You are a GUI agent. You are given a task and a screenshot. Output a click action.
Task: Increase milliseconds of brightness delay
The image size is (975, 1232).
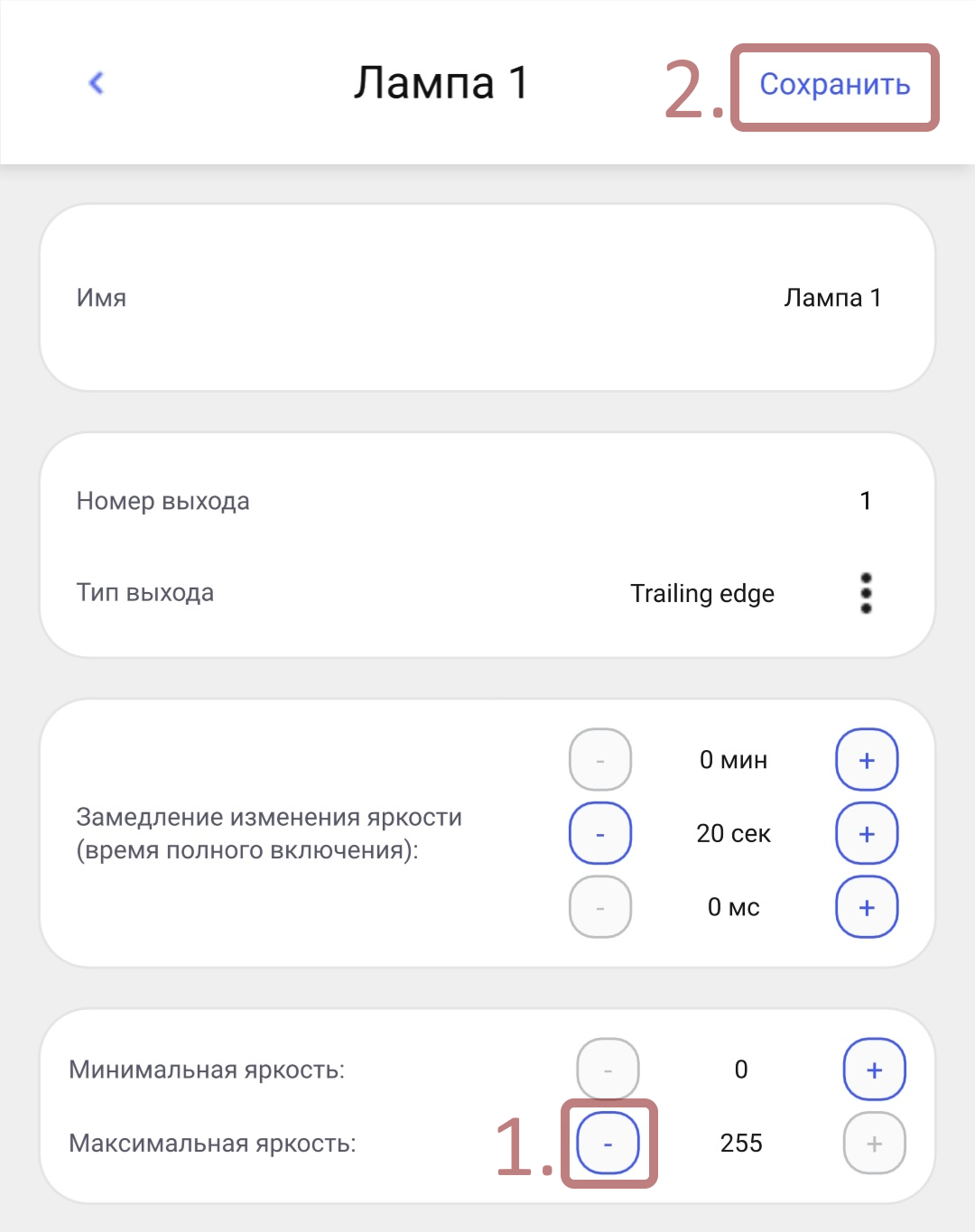point(867,907)
